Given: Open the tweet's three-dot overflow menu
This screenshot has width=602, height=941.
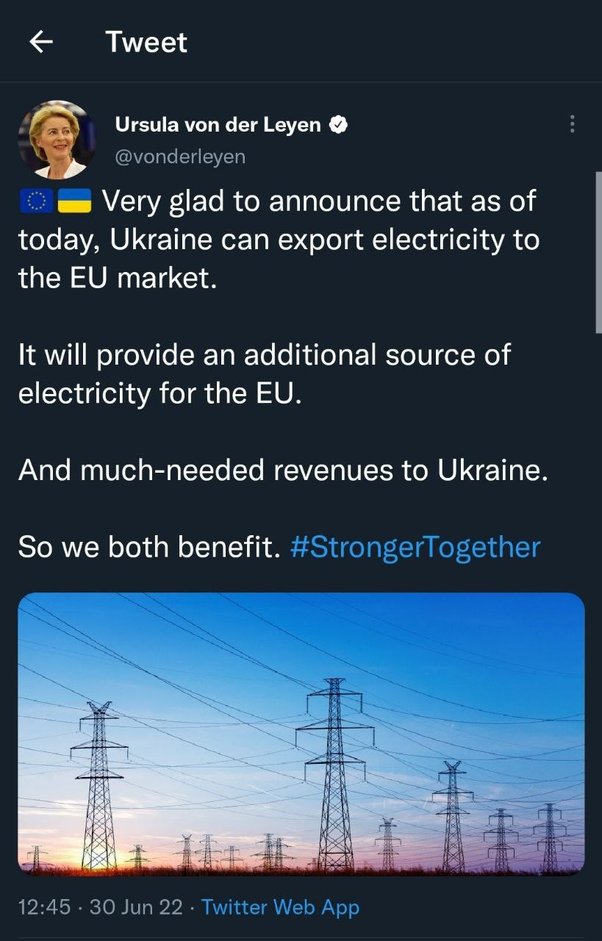Looking at the screenshot, I should coord(572,124).
